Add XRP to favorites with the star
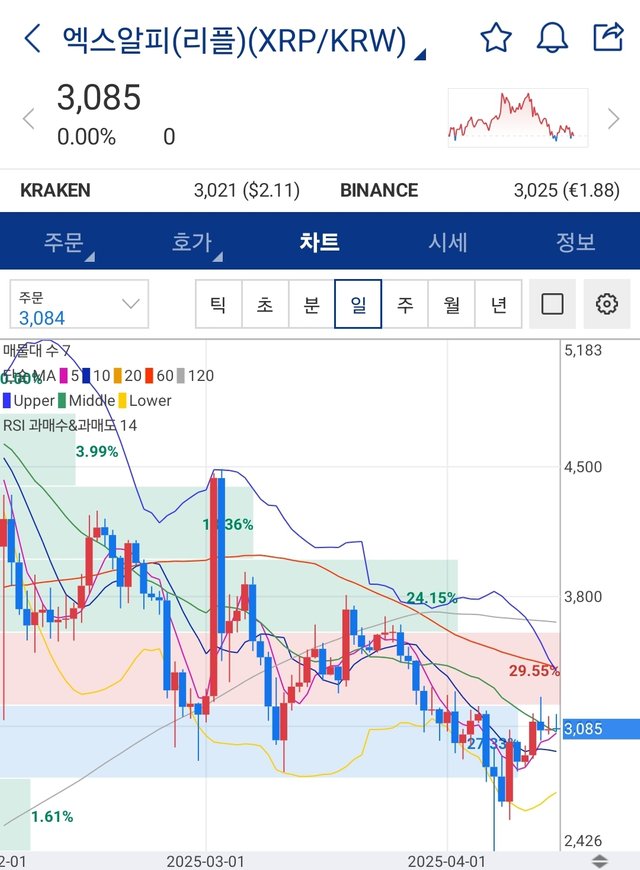 point(495,39)
